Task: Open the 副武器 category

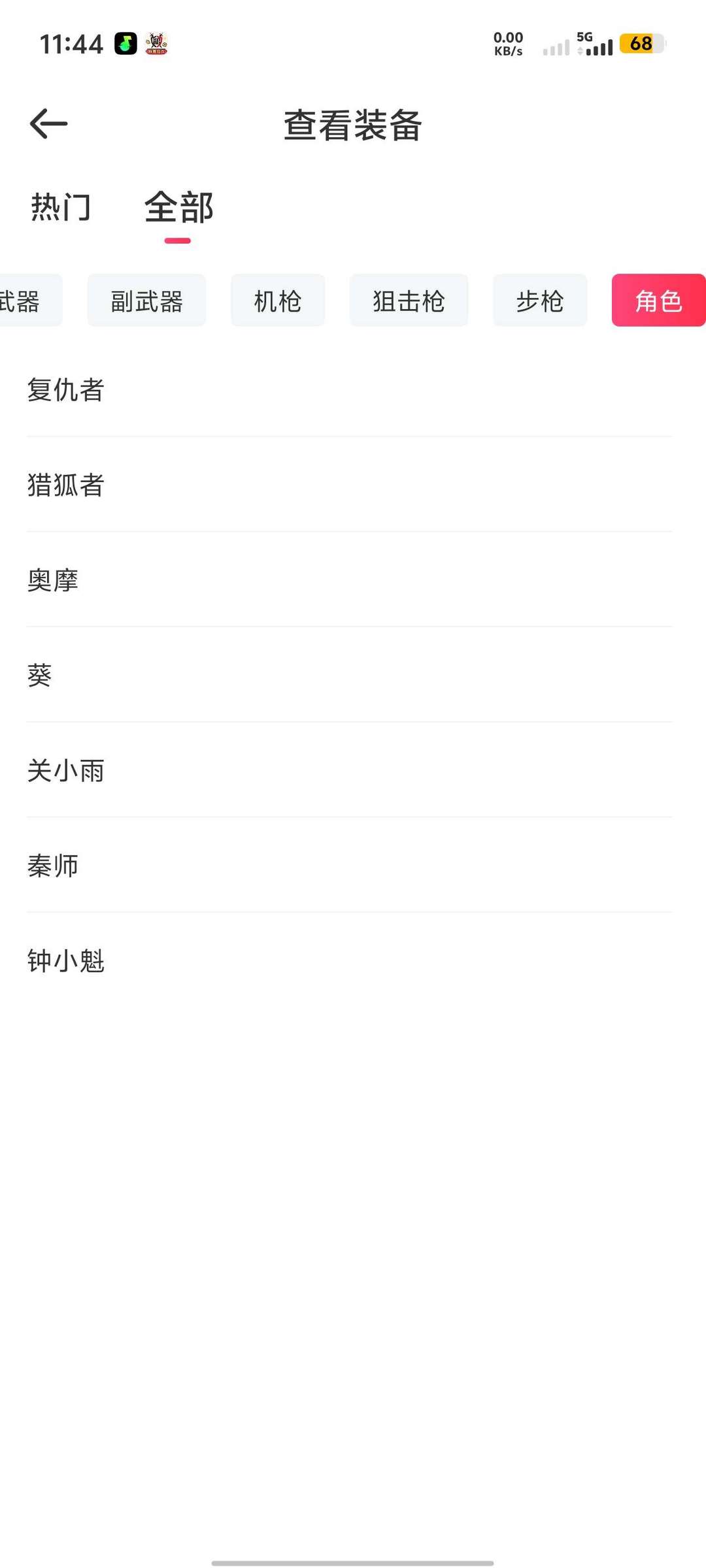Action: point(146,301)
